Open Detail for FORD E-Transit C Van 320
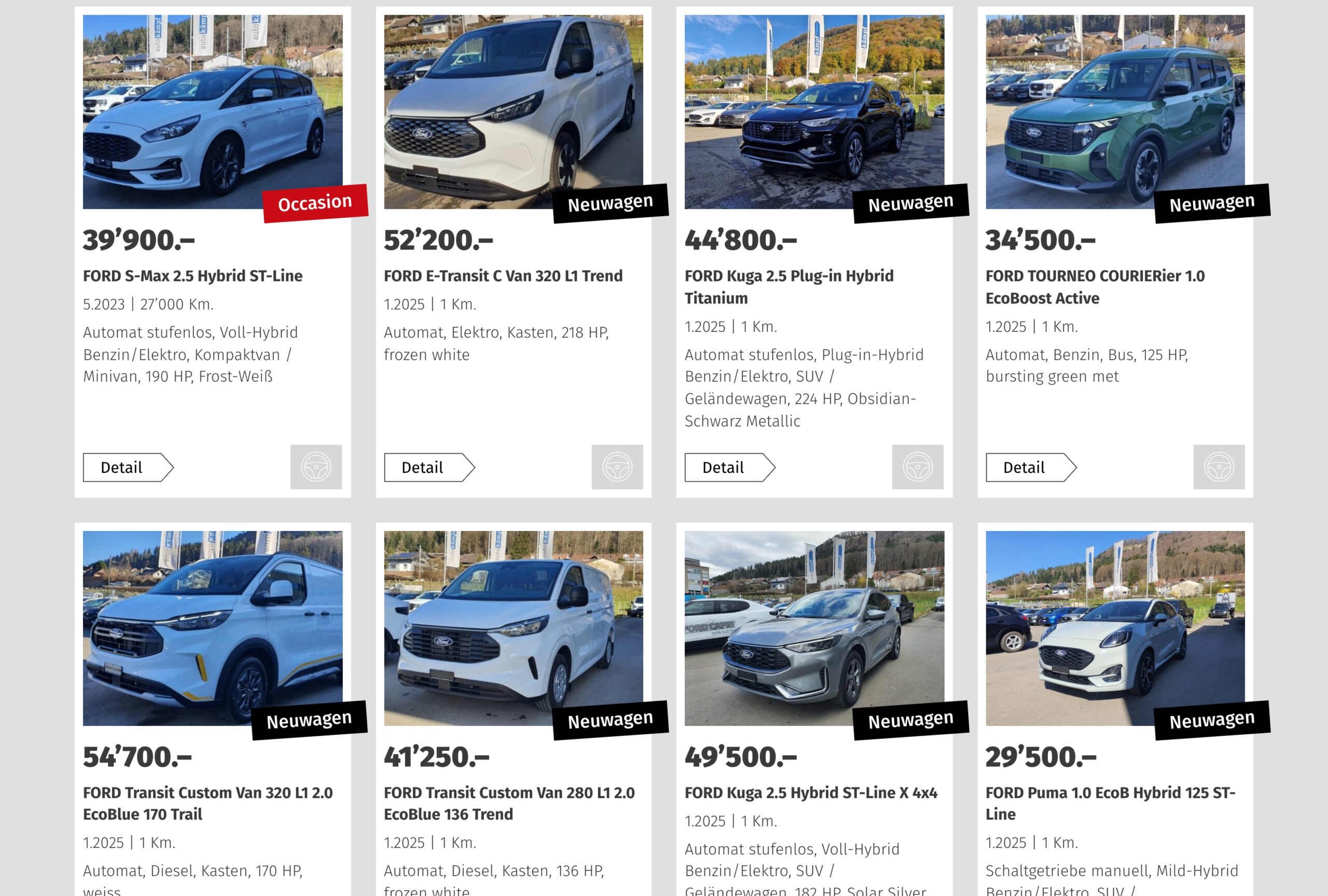This screenshot has width=1328, height=896. (x=428, y=468)
